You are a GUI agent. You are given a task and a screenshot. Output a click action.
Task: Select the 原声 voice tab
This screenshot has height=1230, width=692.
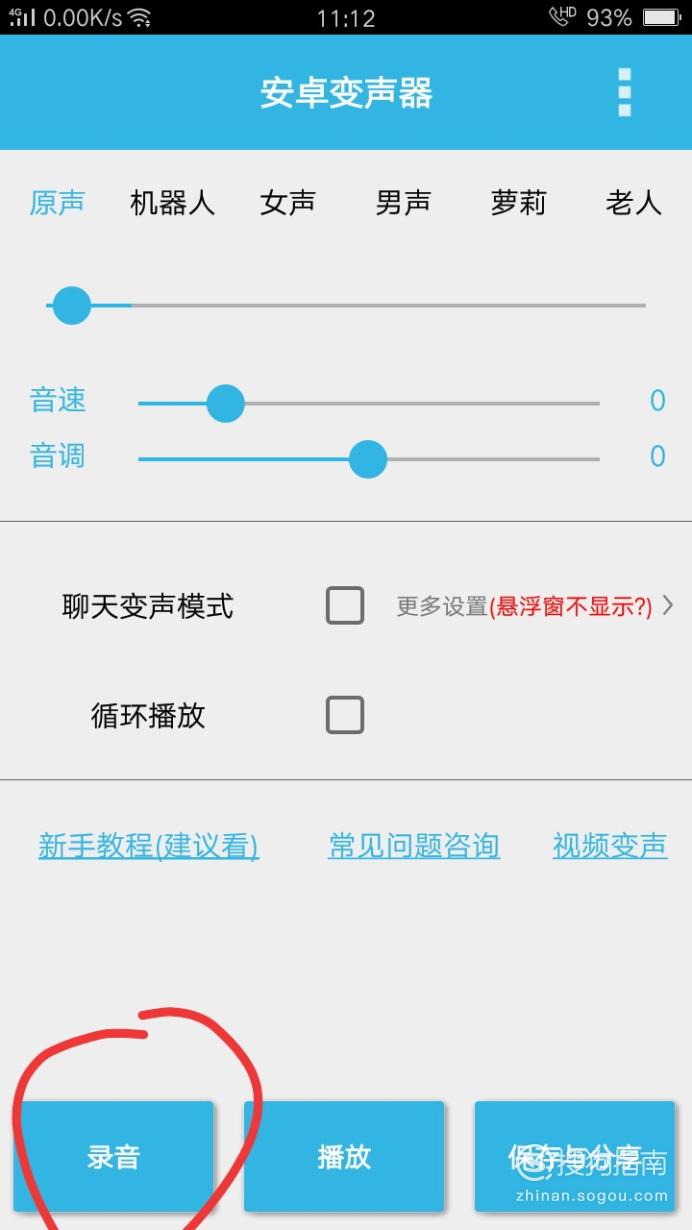coord(57,203)
